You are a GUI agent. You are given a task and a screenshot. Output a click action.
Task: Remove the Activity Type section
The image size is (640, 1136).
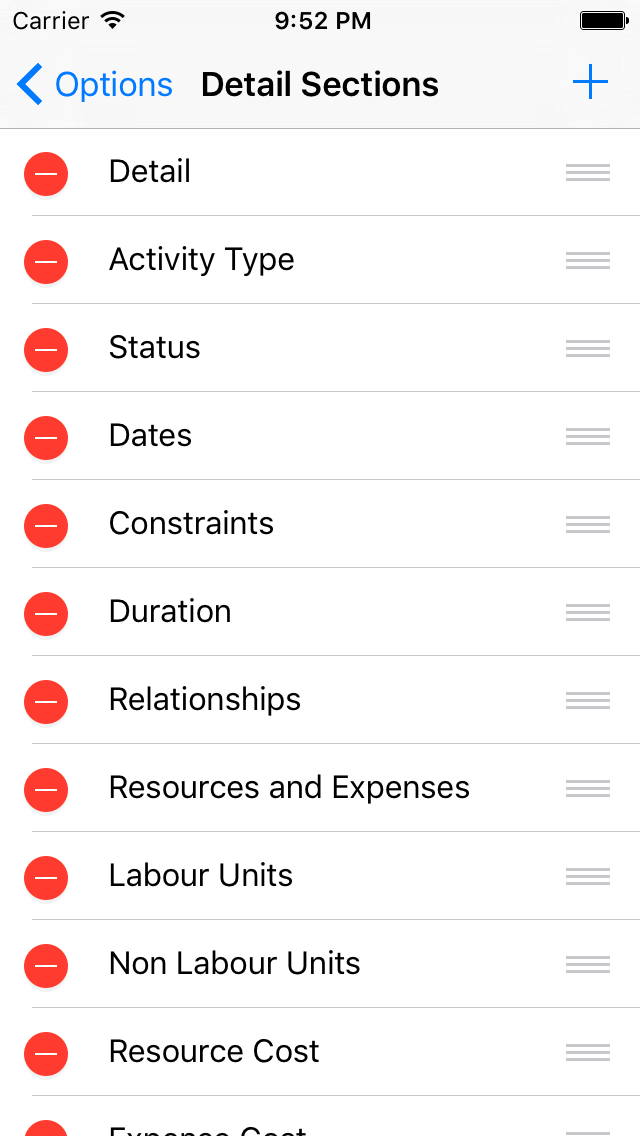(46, 262)
